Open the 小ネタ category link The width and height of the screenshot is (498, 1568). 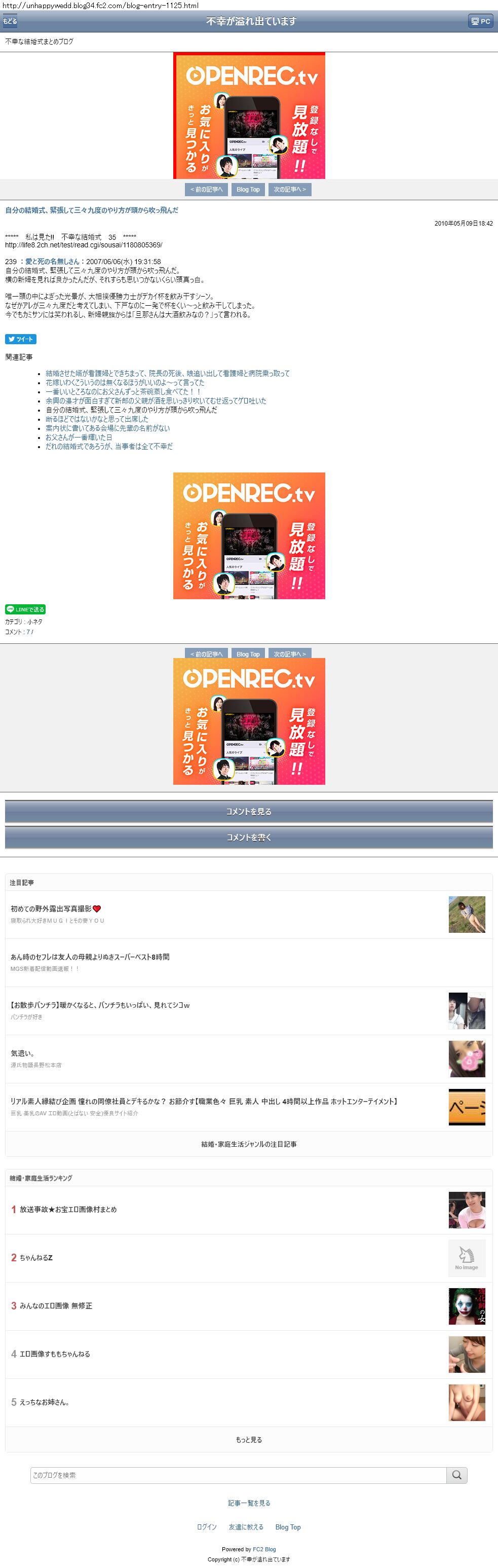(x=34, y=622)
